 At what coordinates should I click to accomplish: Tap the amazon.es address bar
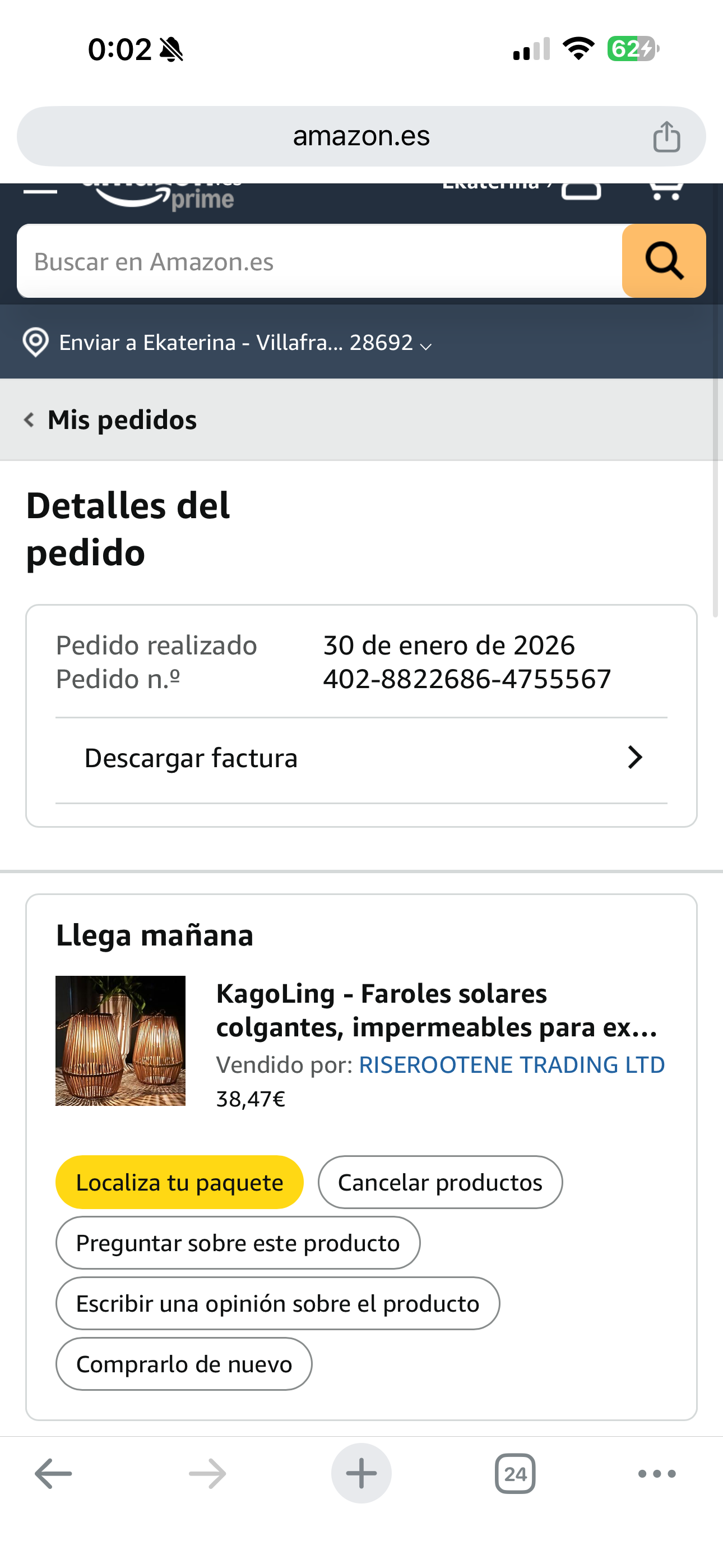tap(360, 136)
